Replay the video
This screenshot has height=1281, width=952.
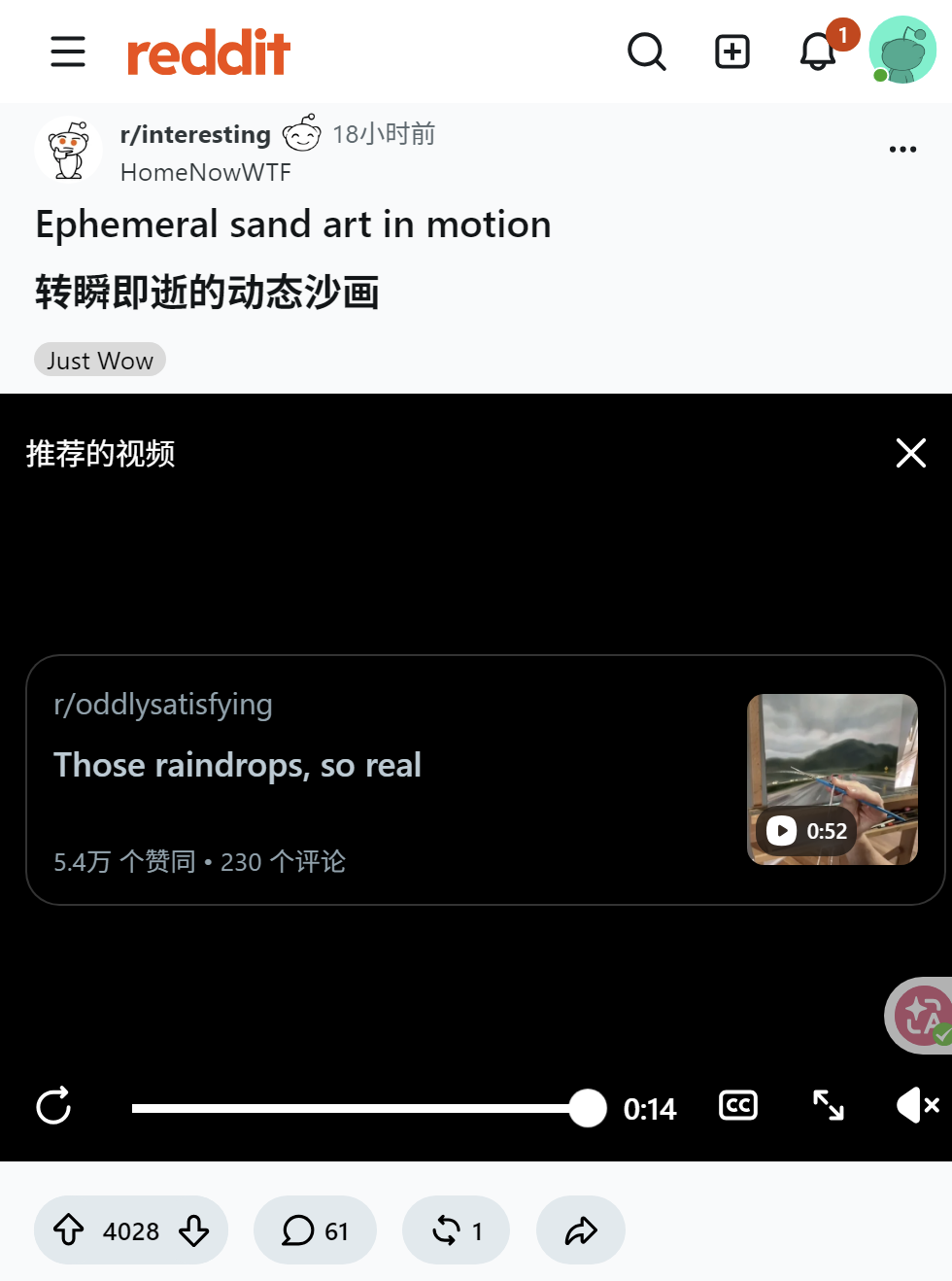click(53, 1106)
